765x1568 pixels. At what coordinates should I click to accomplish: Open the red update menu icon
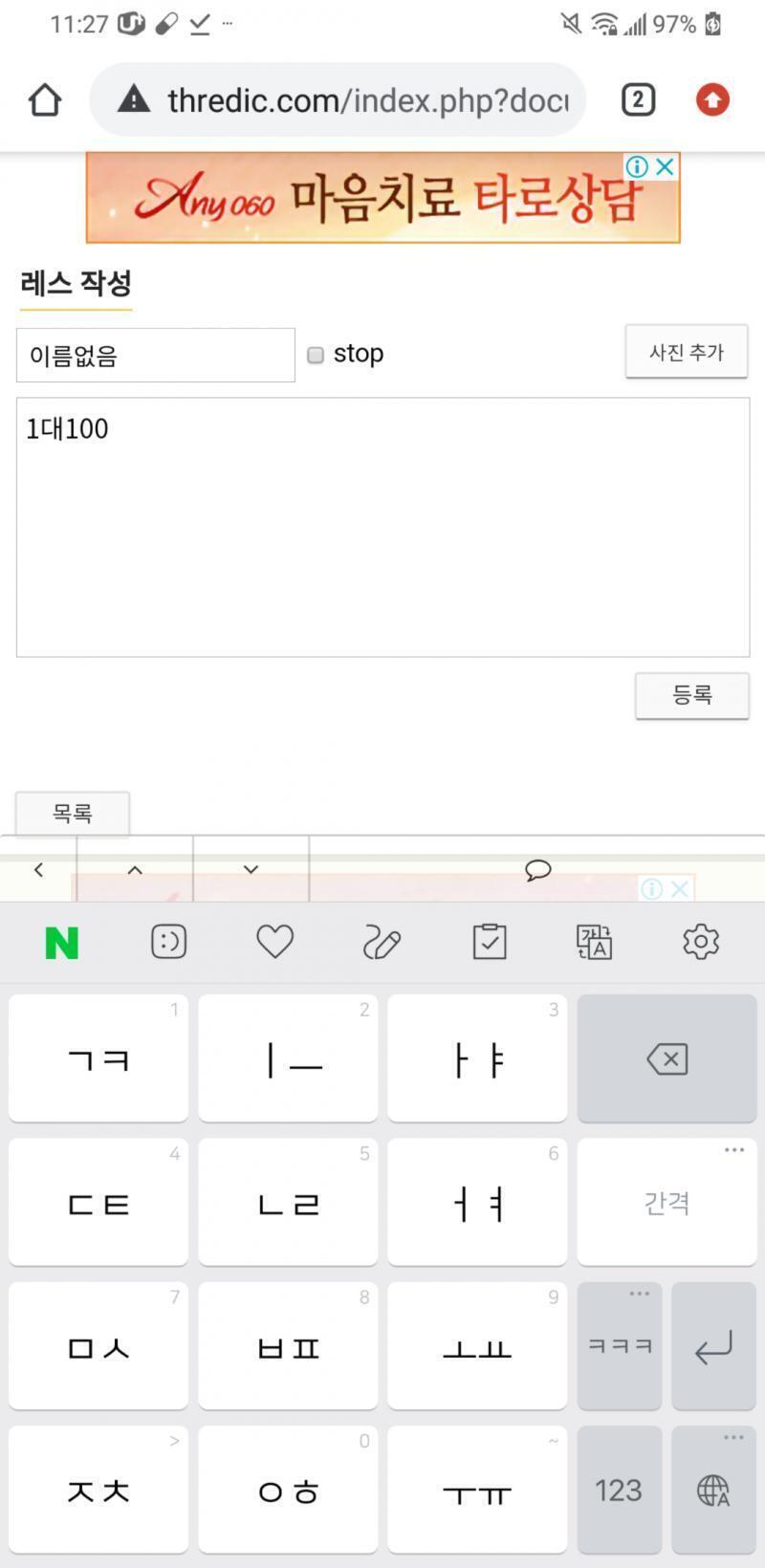coord(712,99)
